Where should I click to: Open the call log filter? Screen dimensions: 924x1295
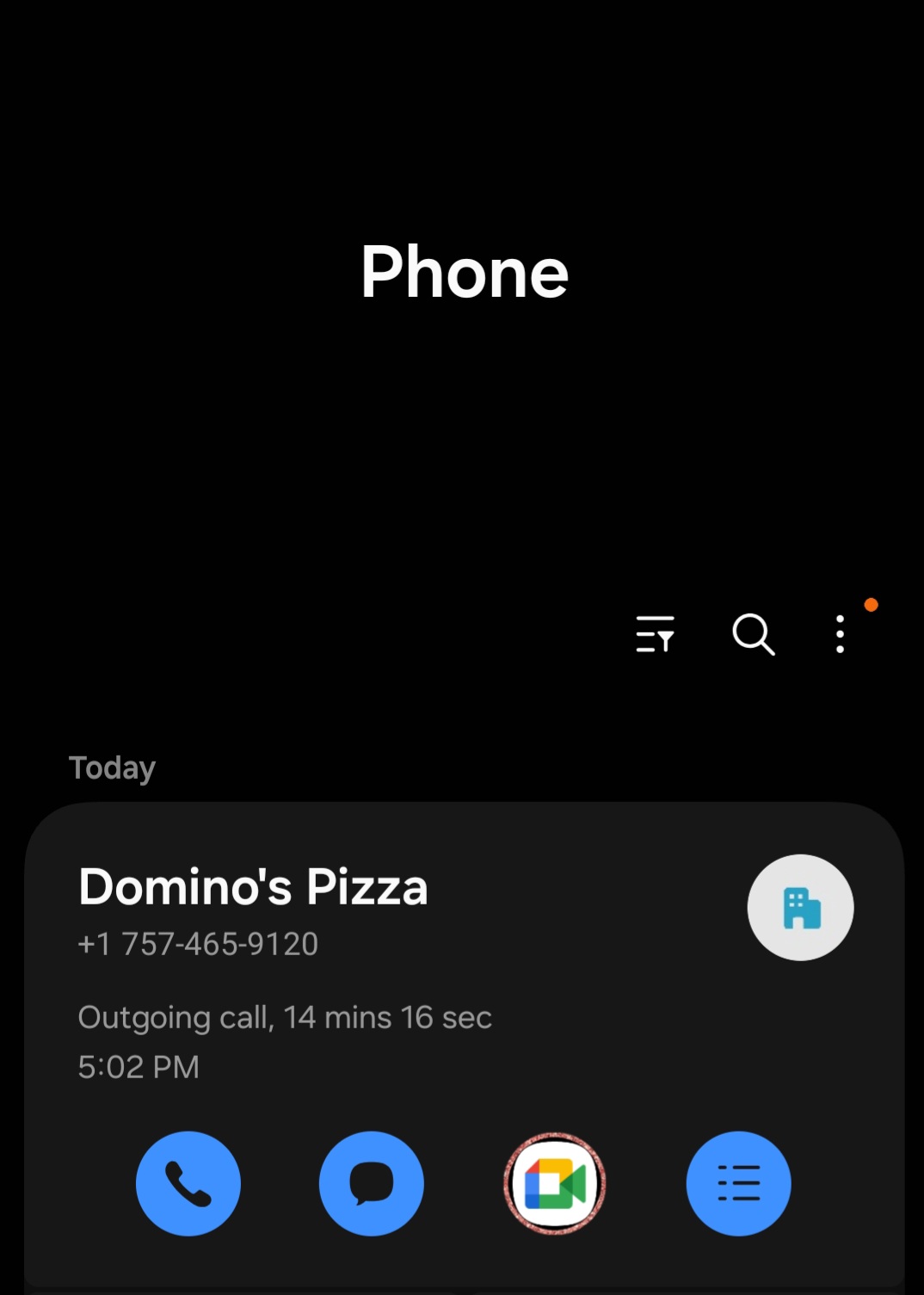pyautogui.click(x=655, y=634)
